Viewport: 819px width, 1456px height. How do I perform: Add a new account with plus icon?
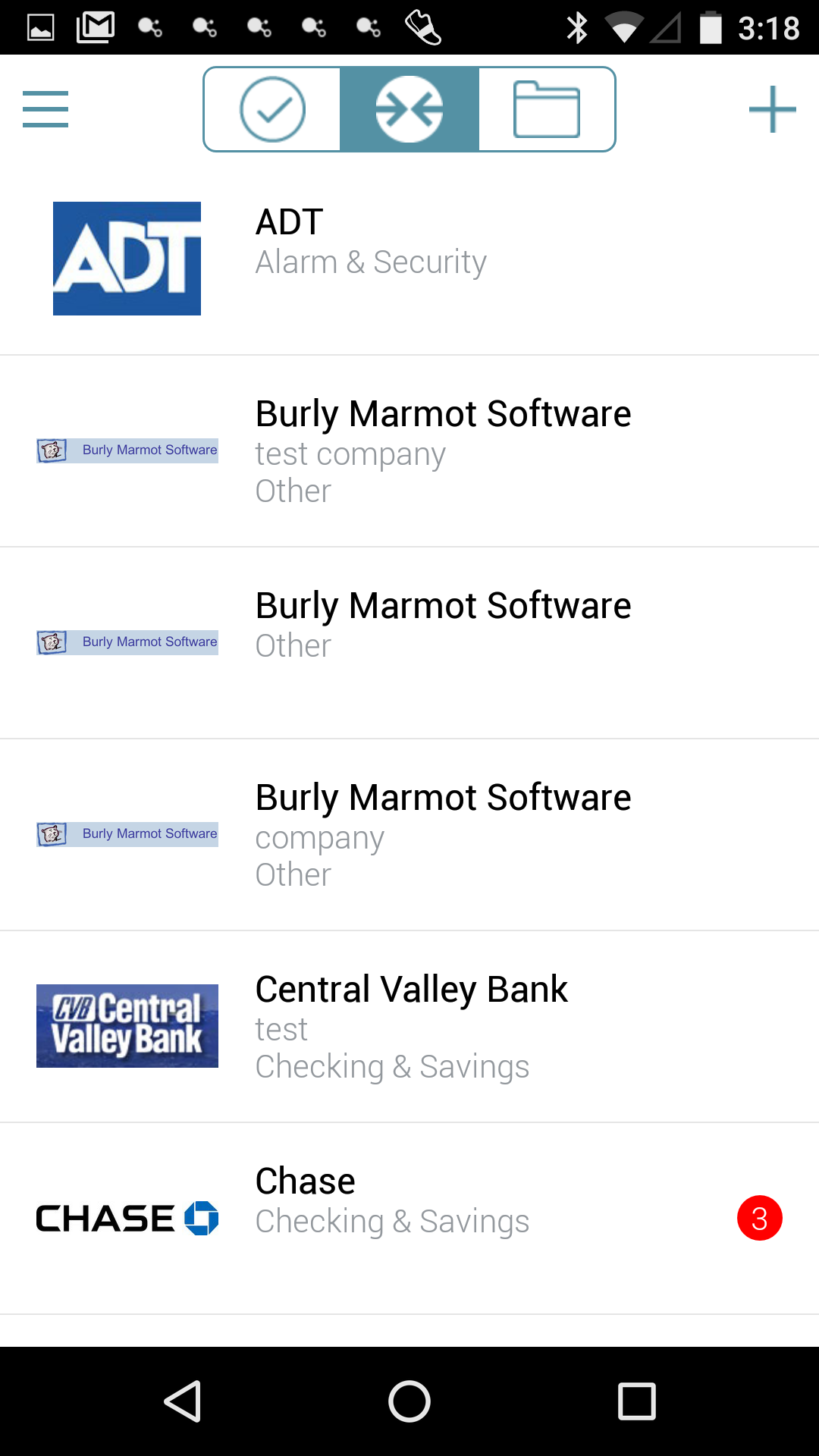pyautogui.click(x=772, y=109)
